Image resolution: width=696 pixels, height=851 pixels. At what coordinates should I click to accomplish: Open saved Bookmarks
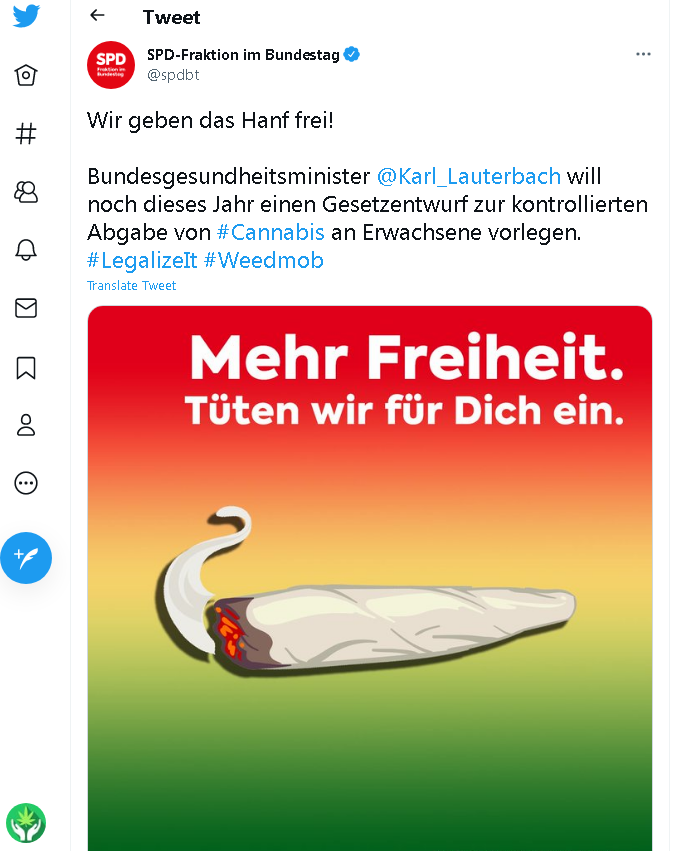pos(26,367)
